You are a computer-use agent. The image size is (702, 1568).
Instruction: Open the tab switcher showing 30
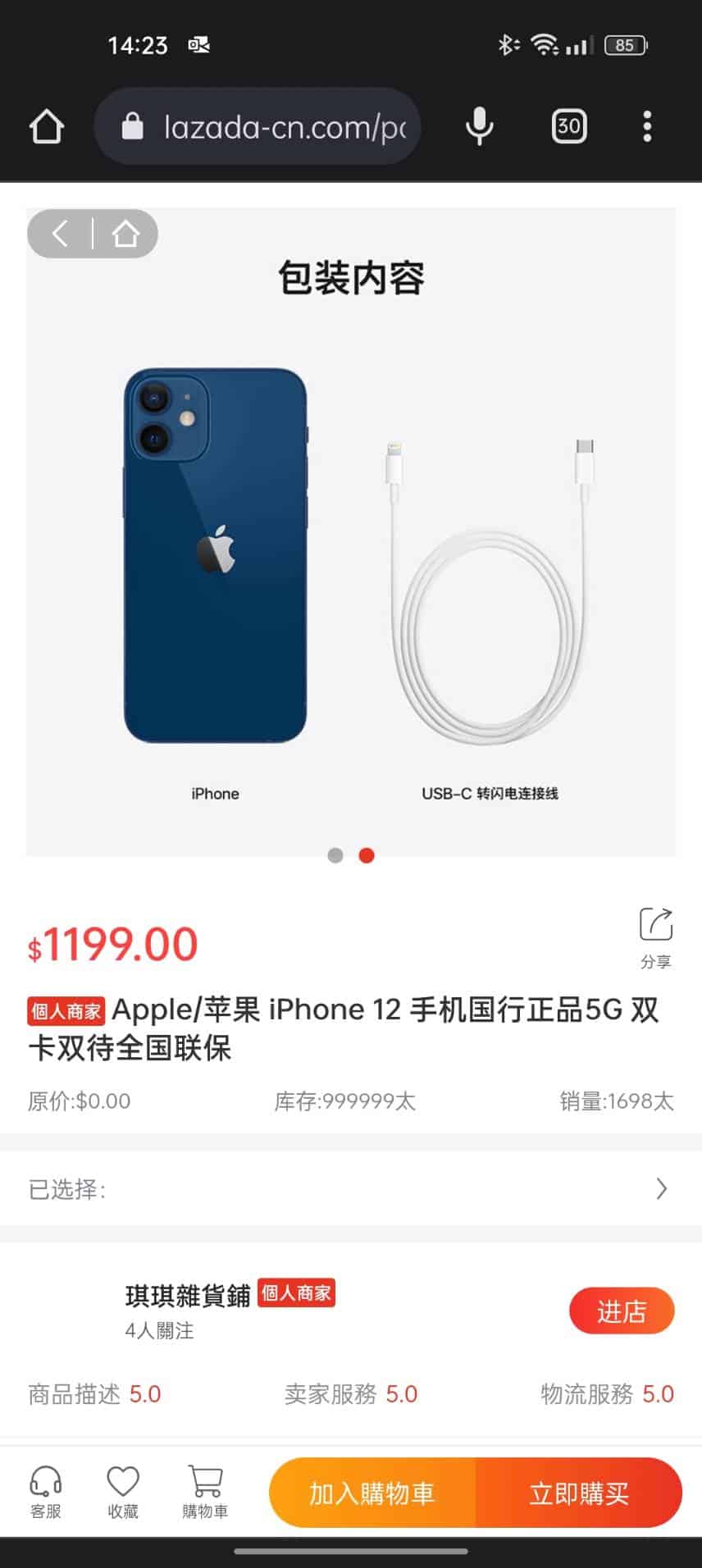569,126
